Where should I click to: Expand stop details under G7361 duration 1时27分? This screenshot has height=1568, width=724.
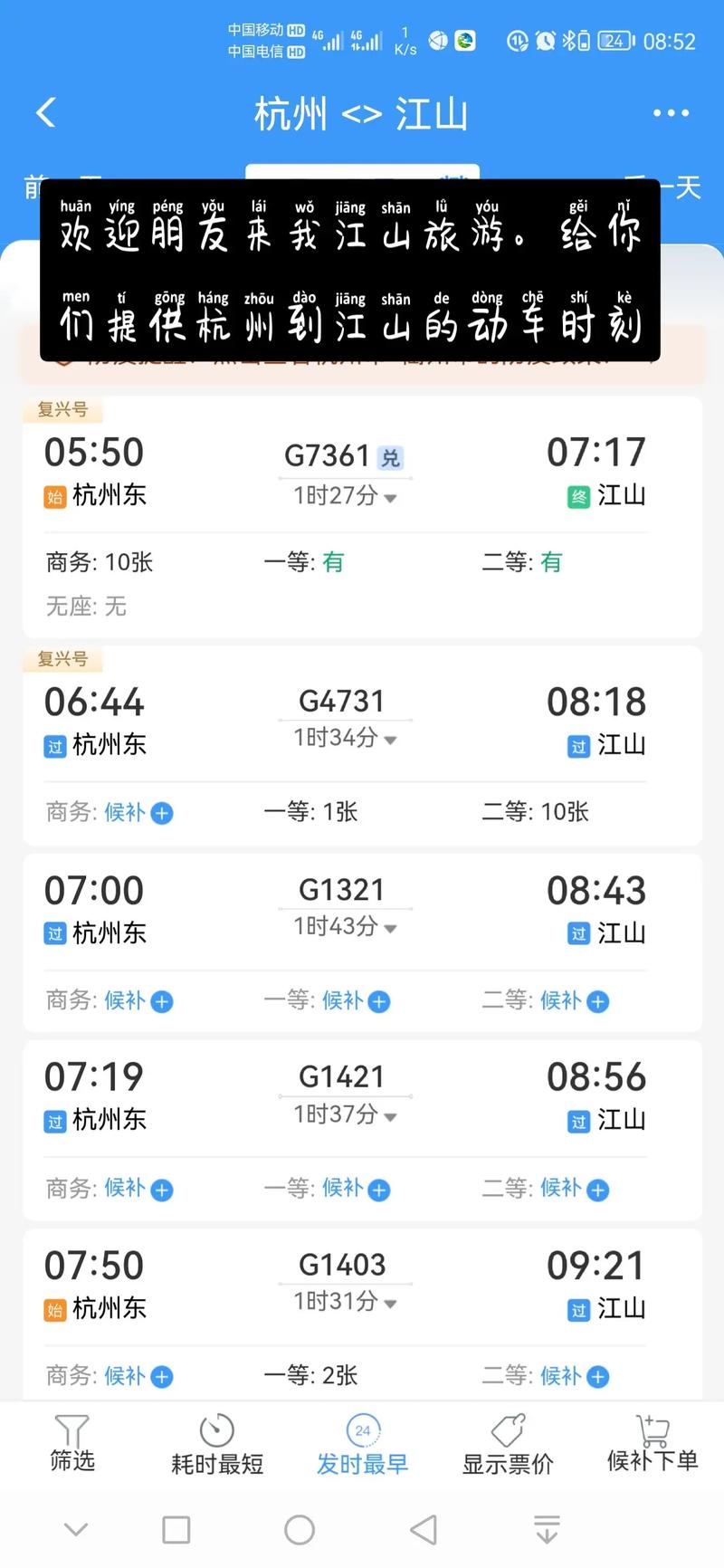click(x=344, y=496)
